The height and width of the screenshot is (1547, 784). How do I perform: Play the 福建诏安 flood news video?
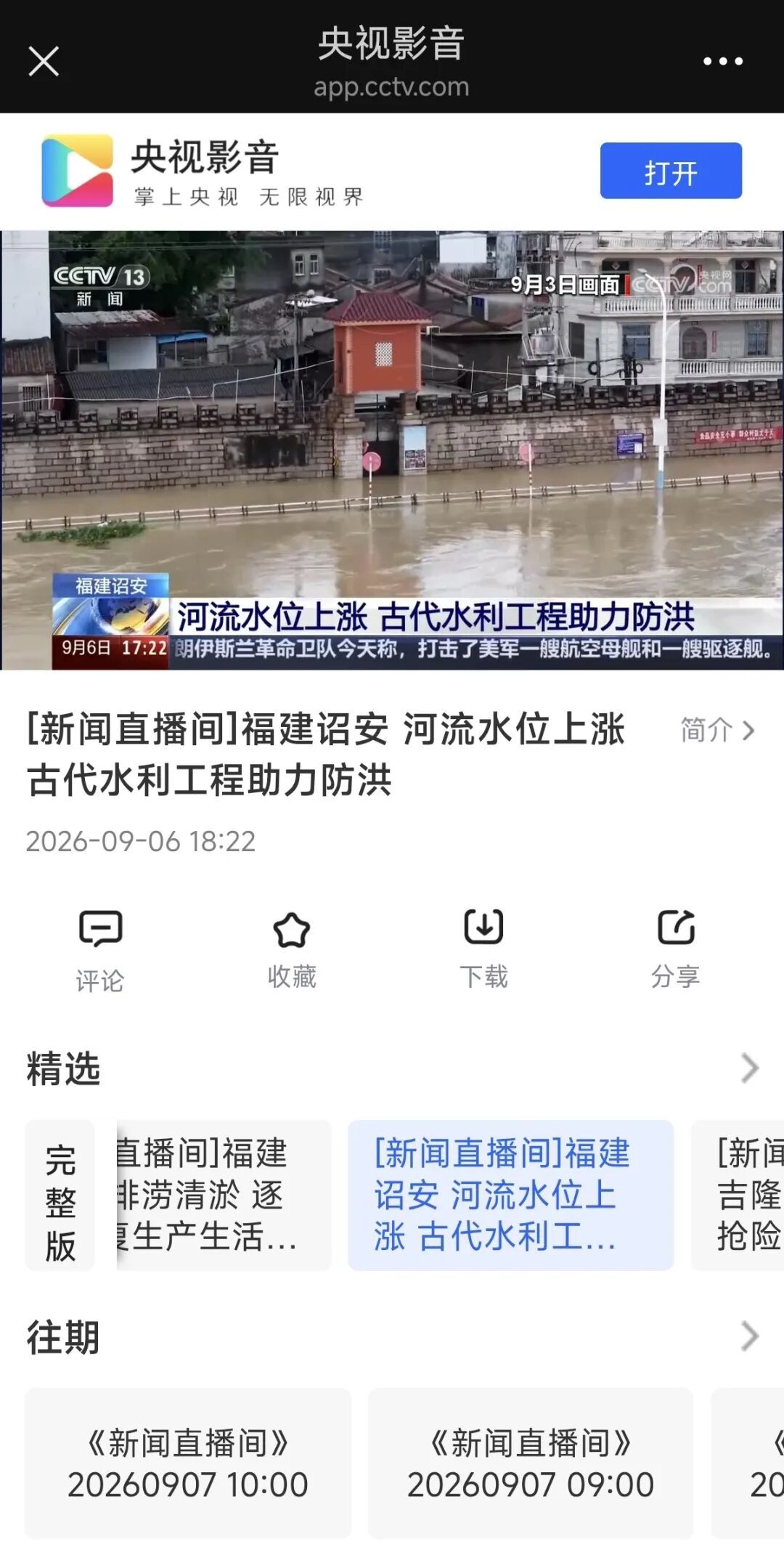click(392, 450)
